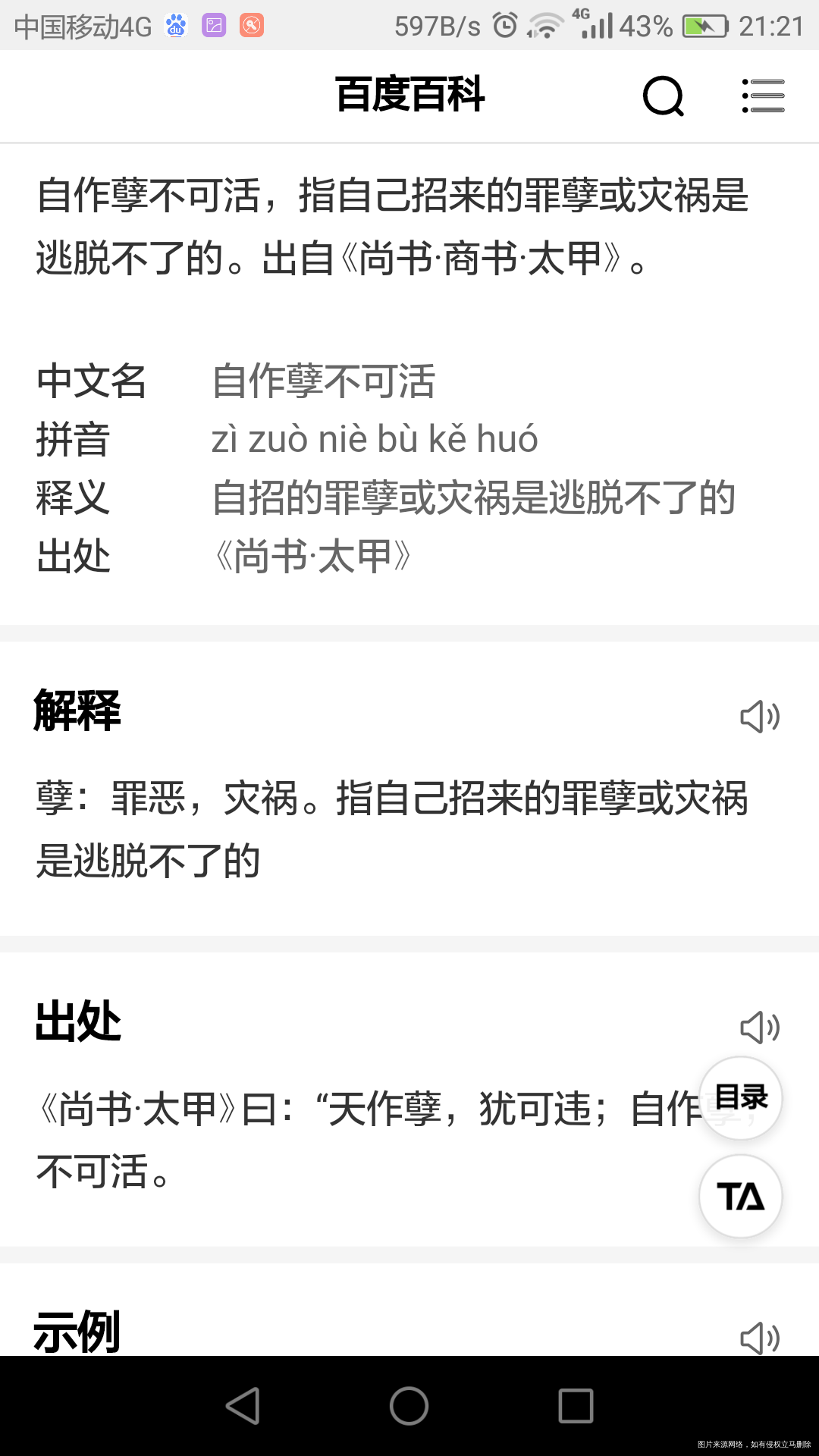Screen dimensions: 819x1456
Task: Open the search icon on the Baidu Baike page
Action: [663, 96]
